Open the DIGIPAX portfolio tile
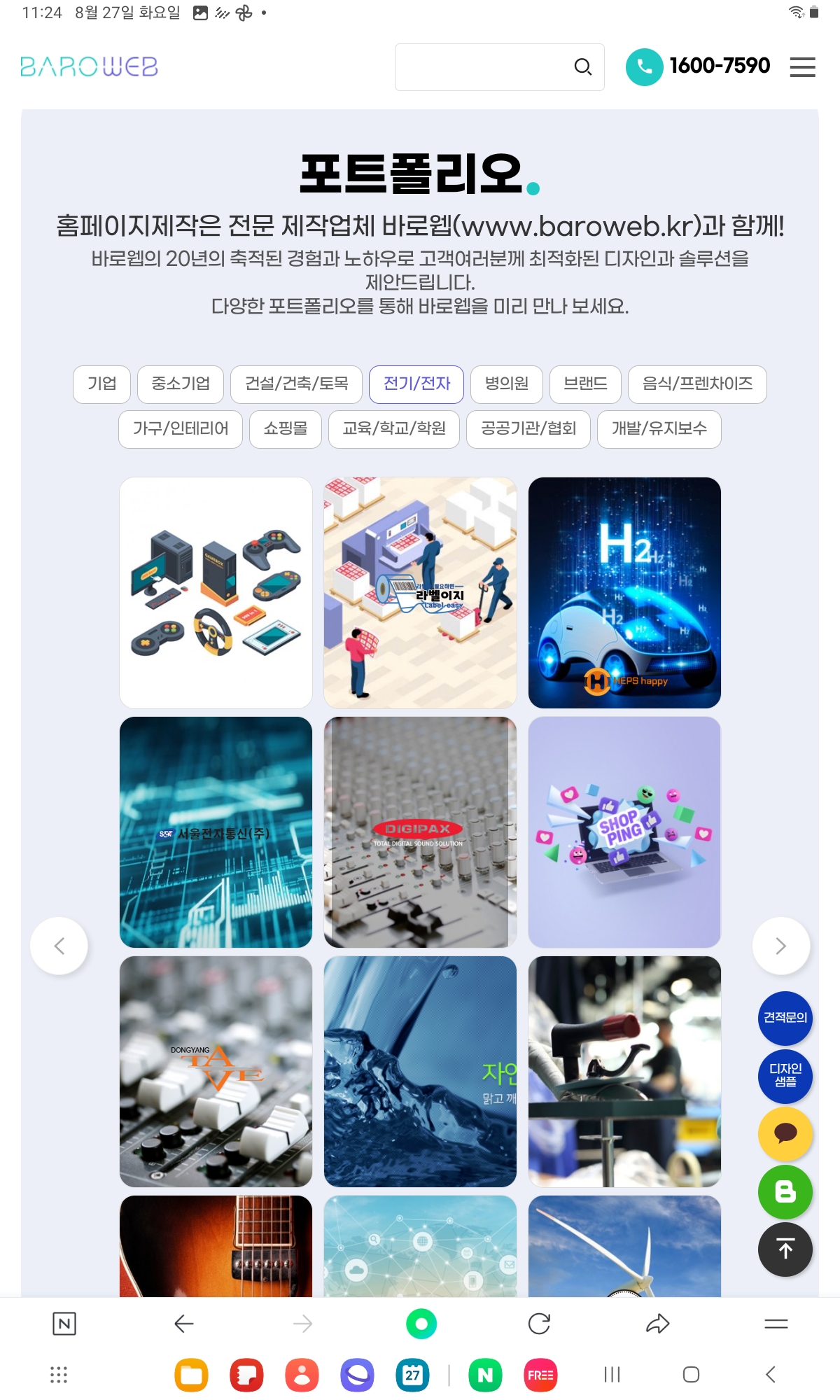 420,832
